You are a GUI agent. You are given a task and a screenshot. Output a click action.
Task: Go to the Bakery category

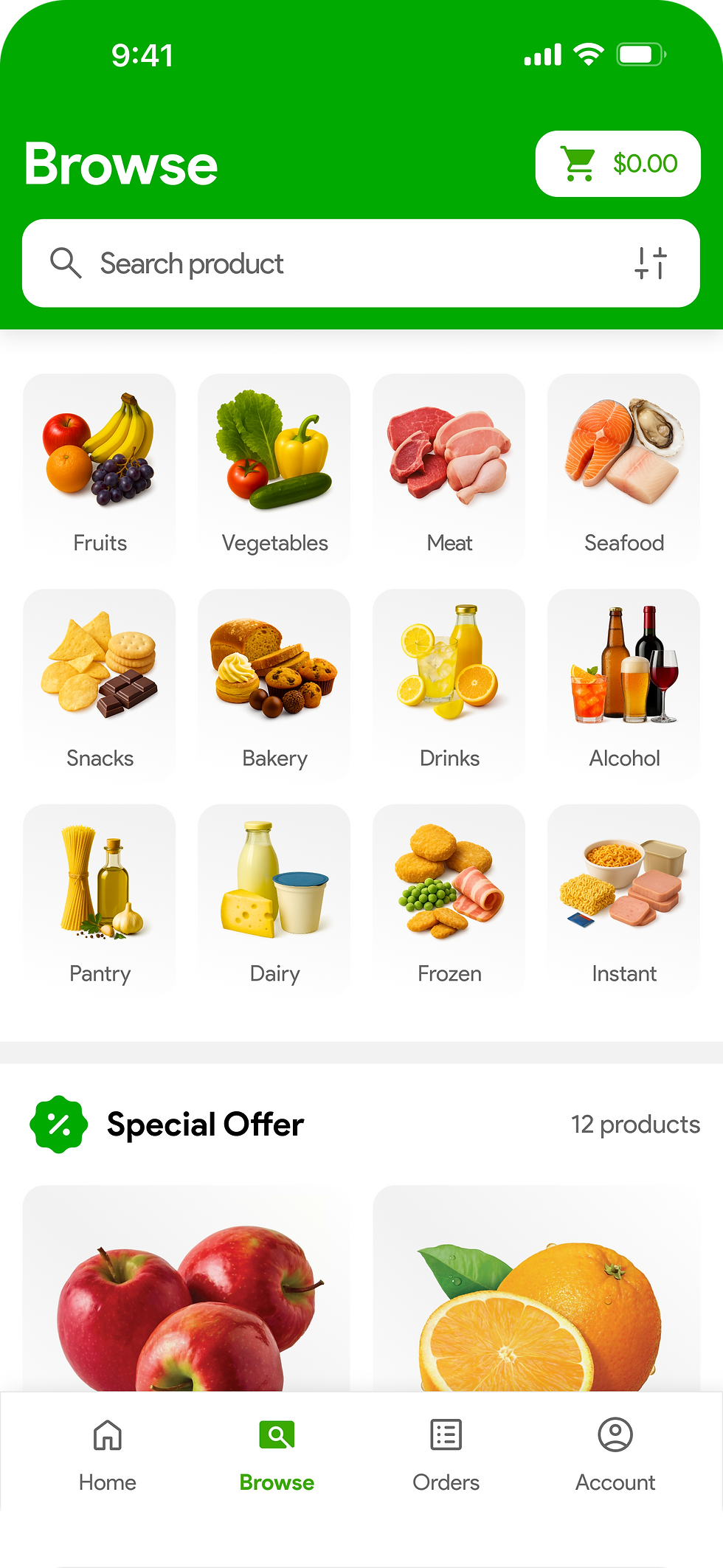(274, 684)
